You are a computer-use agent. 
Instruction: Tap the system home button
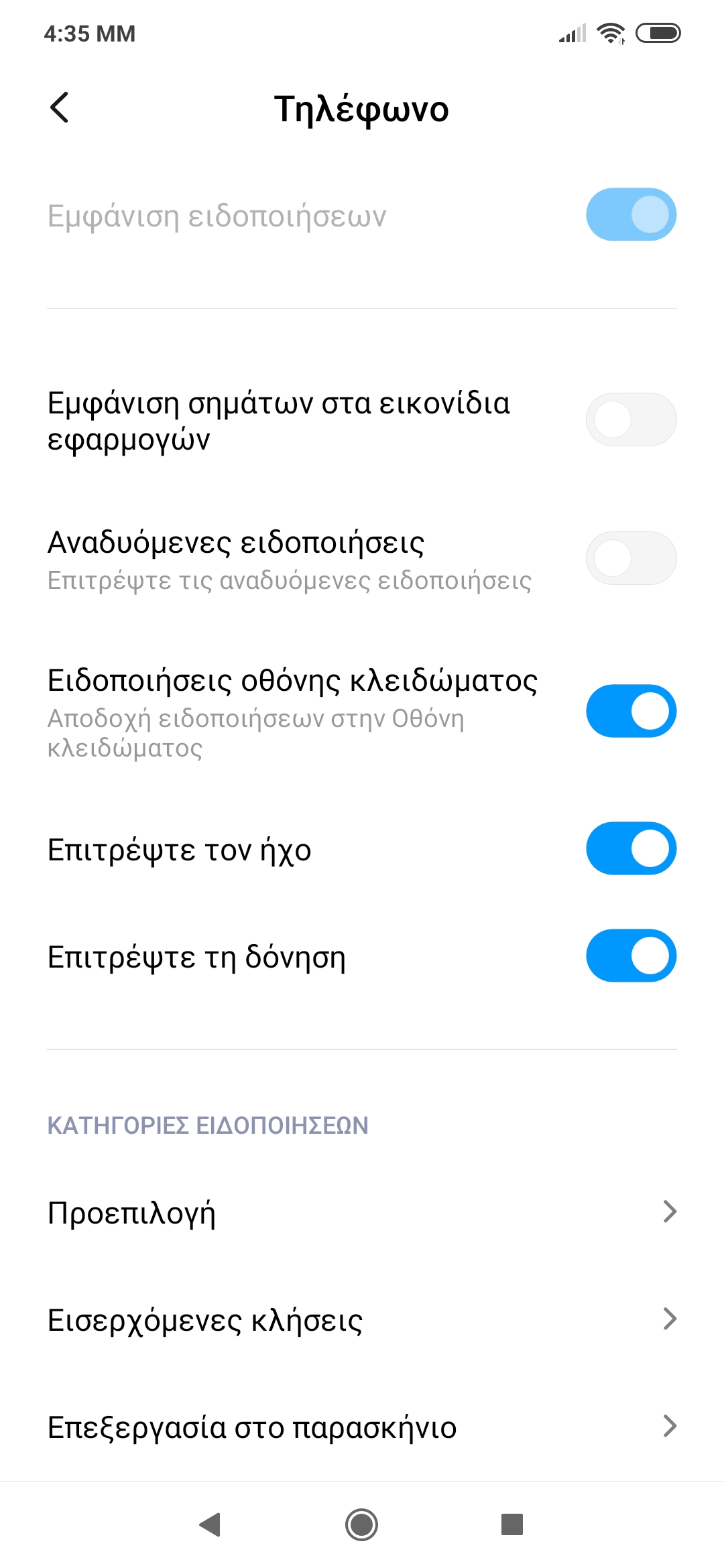pyautogui.click(x=361, y=1524)
